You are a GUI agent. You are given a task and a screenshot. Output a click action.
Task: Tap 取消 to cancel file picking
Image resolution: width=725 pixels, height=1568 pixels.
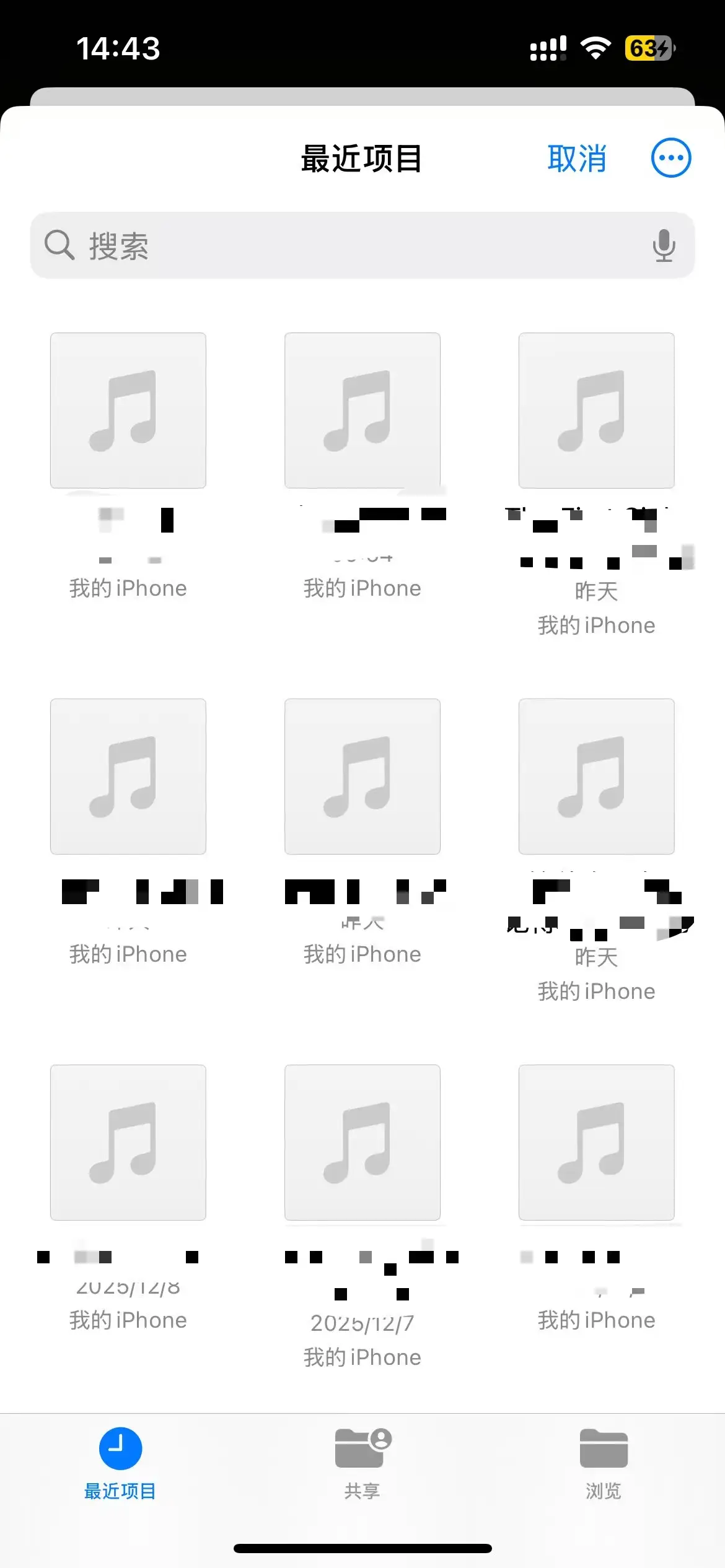[576, 159]
